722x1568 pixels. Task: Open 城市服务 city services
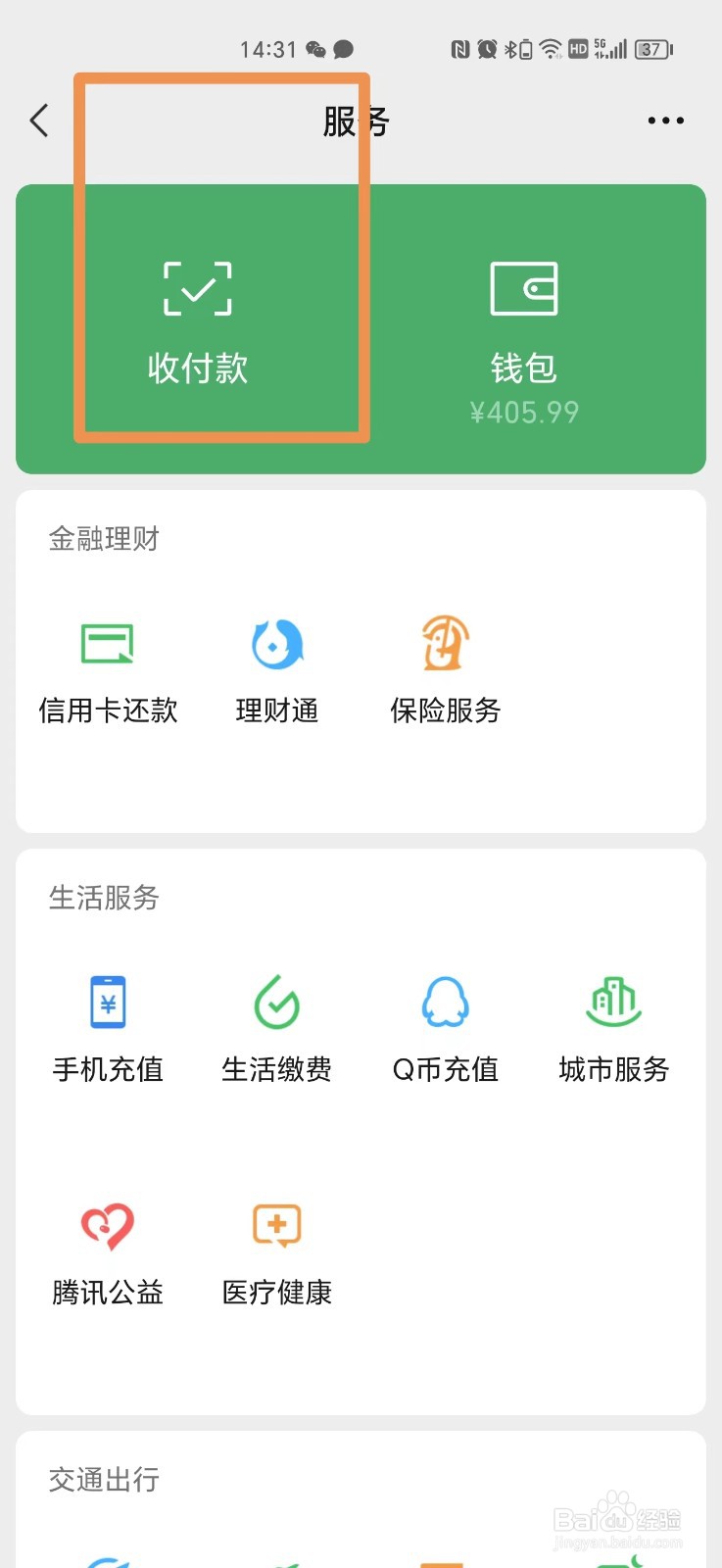(614, 1031)
